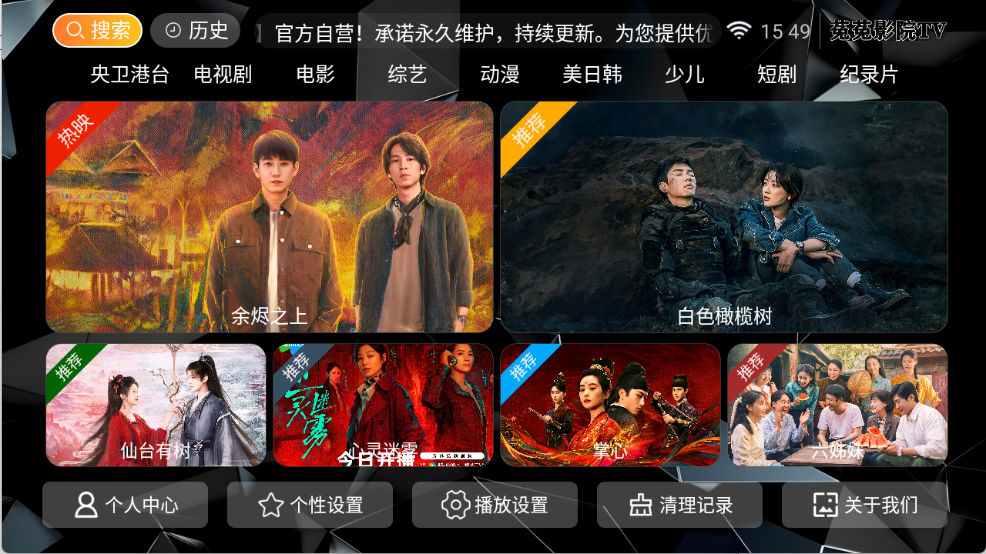
Task: Open 个性设置 personalization settings
Action: point(310,505)
